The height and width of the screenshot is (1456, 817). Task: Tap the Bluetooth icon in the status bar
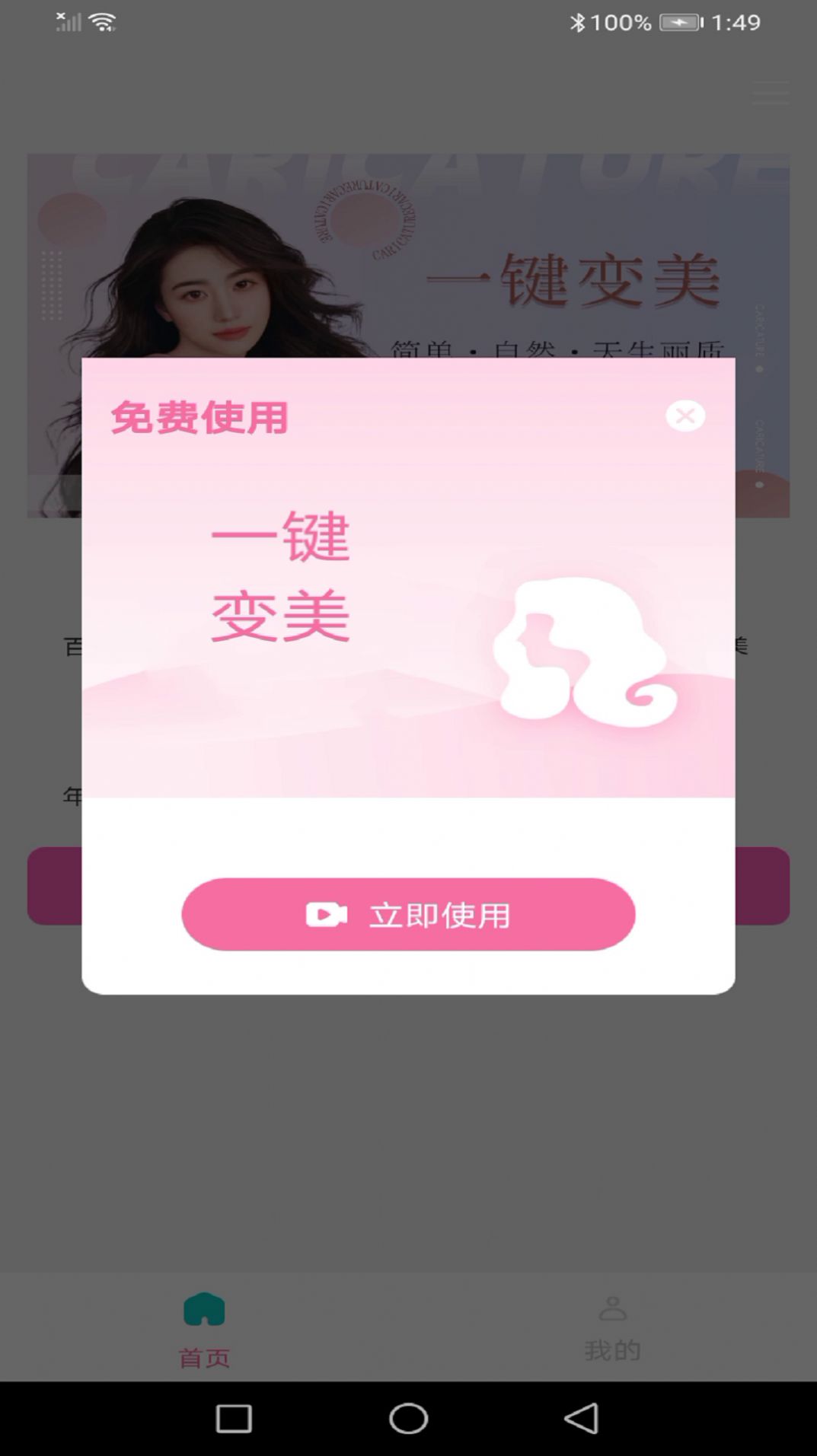(580, 22)
